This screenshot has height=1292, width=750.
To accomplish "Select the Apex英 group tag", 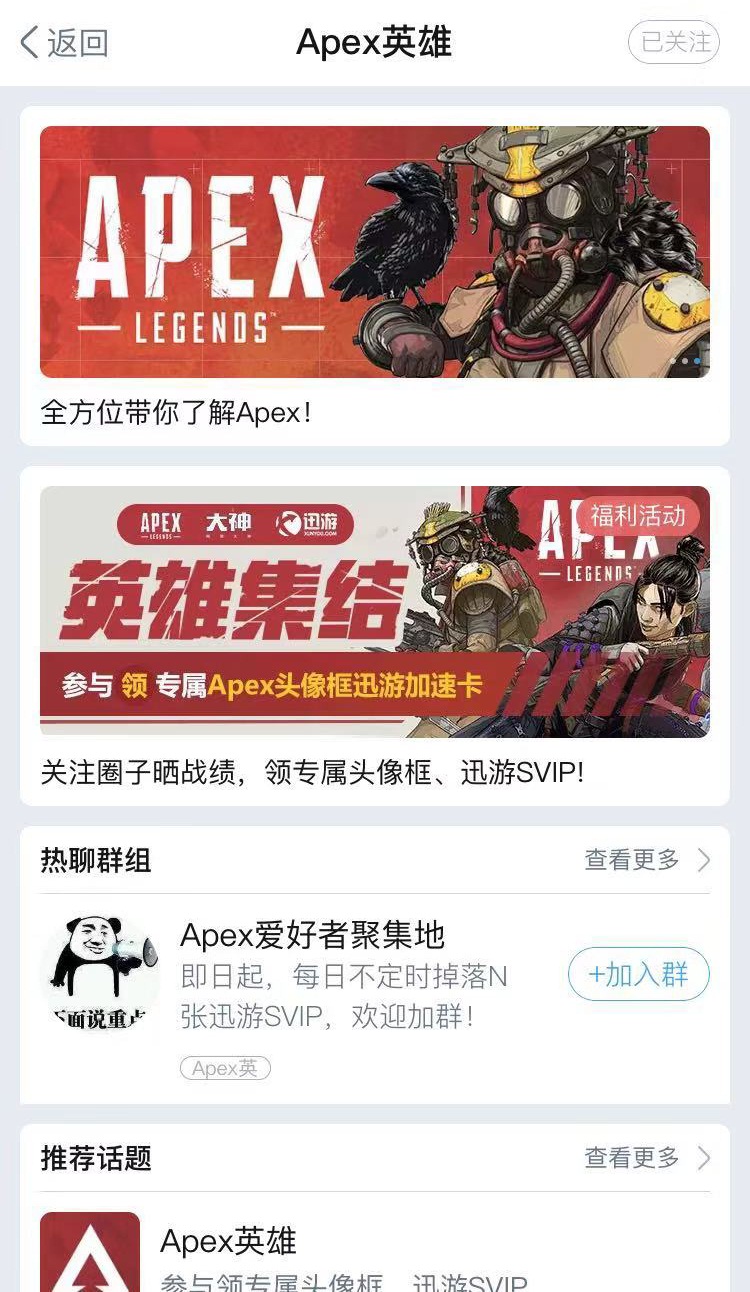I will click(225, 1068).
